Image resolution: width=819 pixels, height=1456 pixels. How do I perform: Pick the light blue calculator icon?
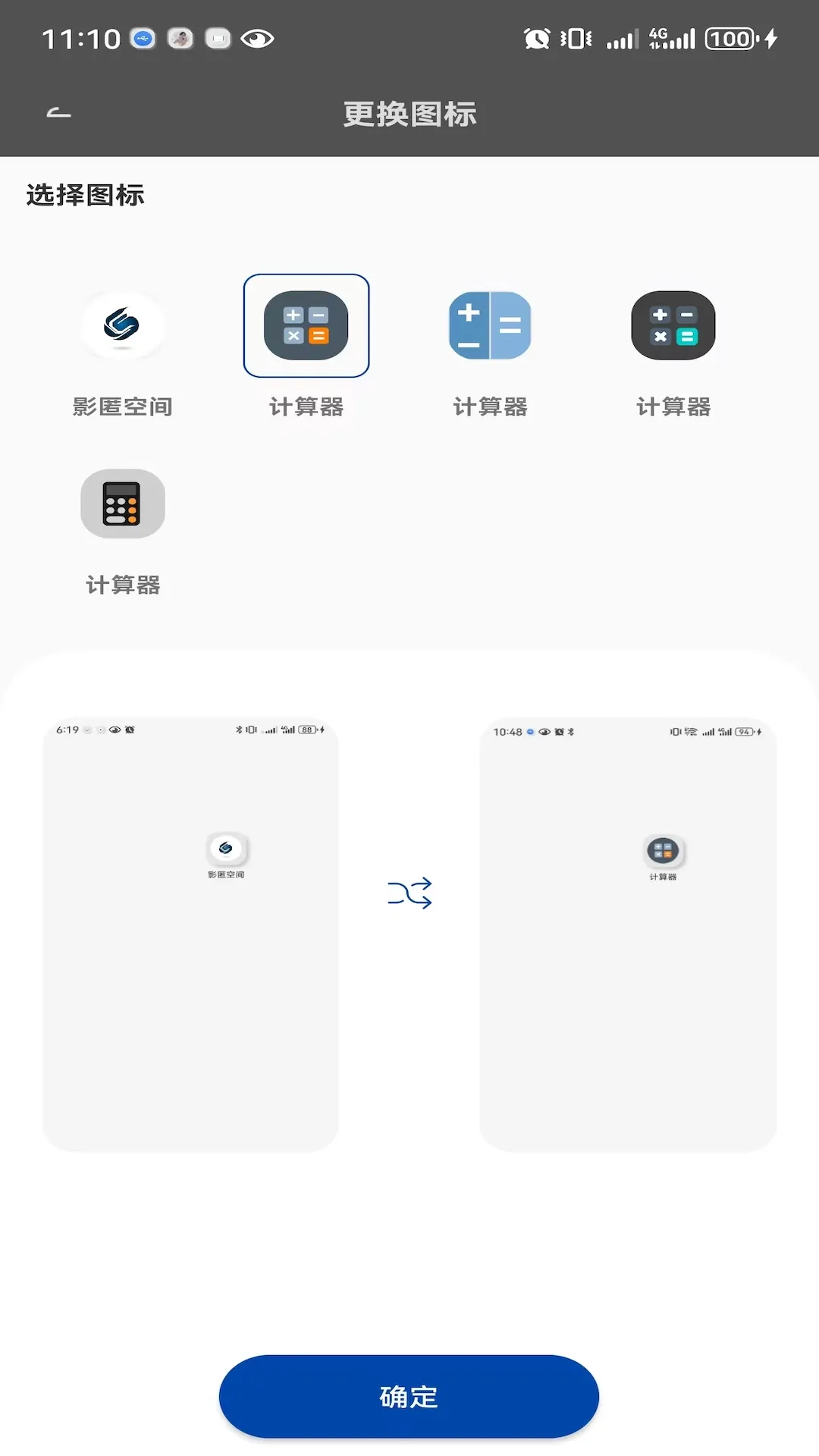pyautogui.click(x=490, y=326)
